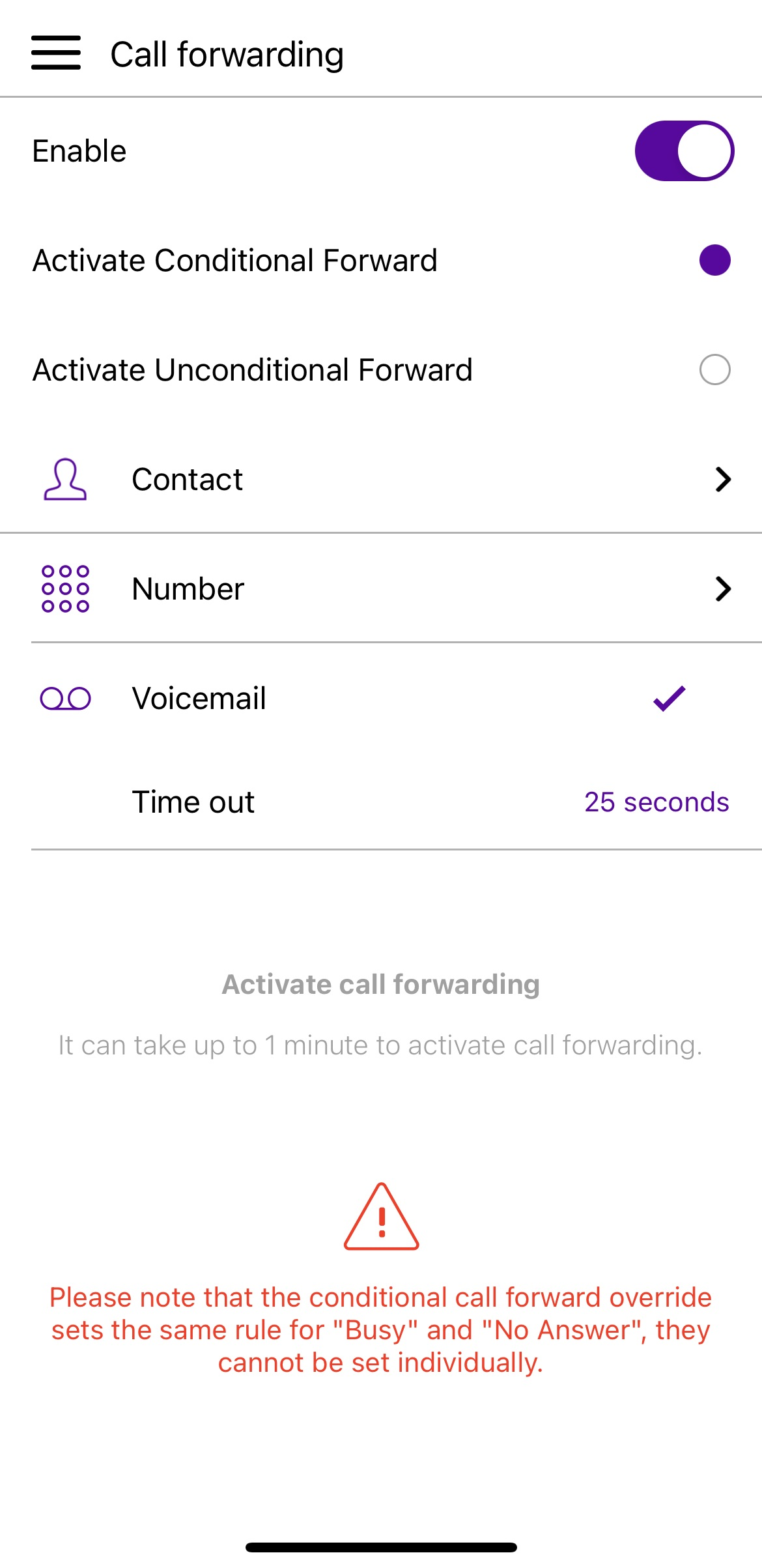Image resolution: width=762 pixels, height=1568 pixels.
Task: Select Activate Unconditional Forward
Action: (714, 370)
